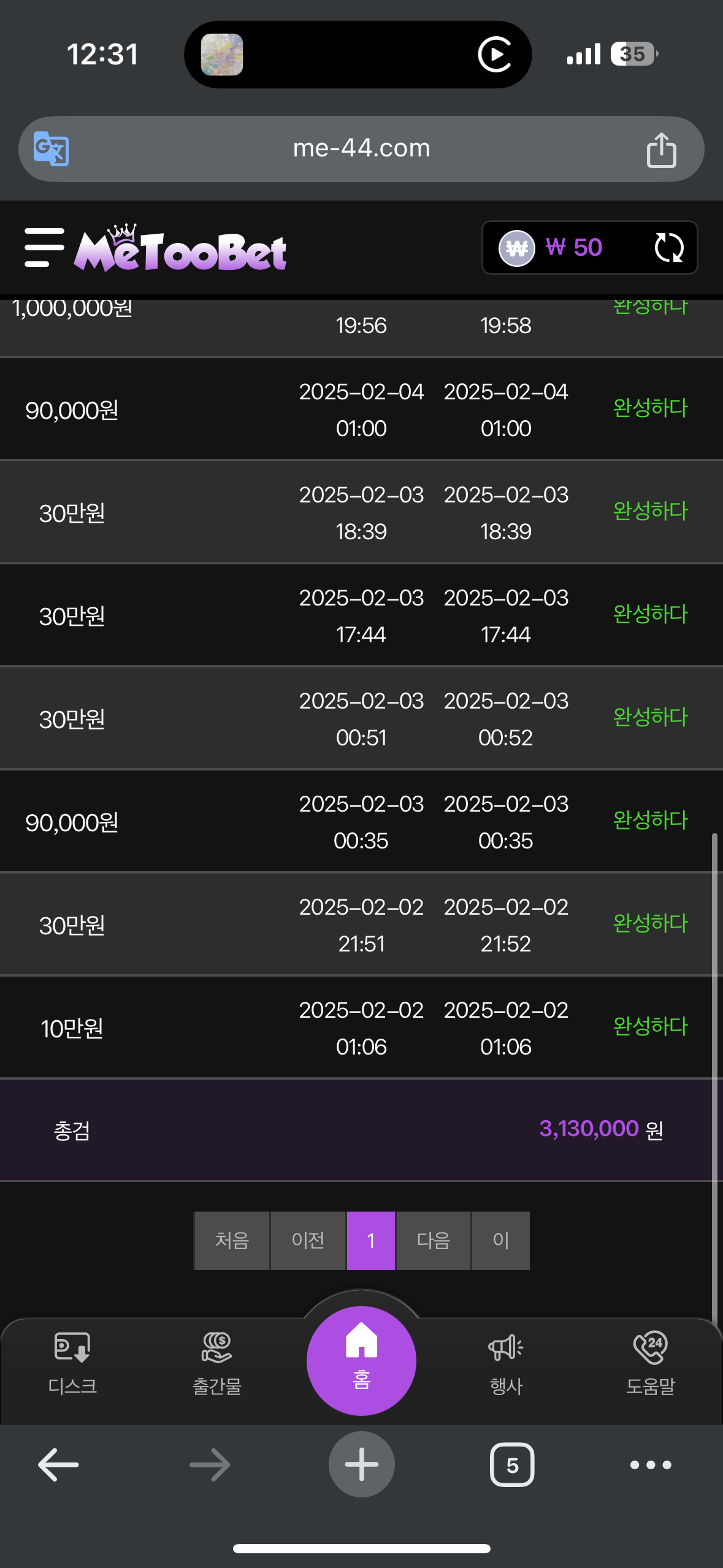Tap the playback icon in the Dynamic Island
This screenshot has width=723, height=1568.
click(x=495, y=55)
